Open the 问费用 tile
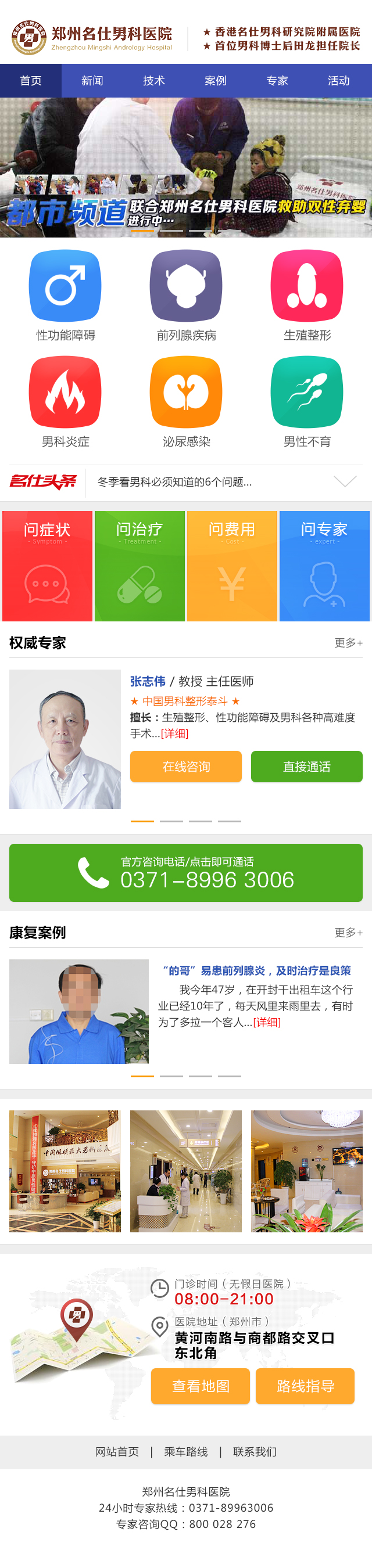 232,566
